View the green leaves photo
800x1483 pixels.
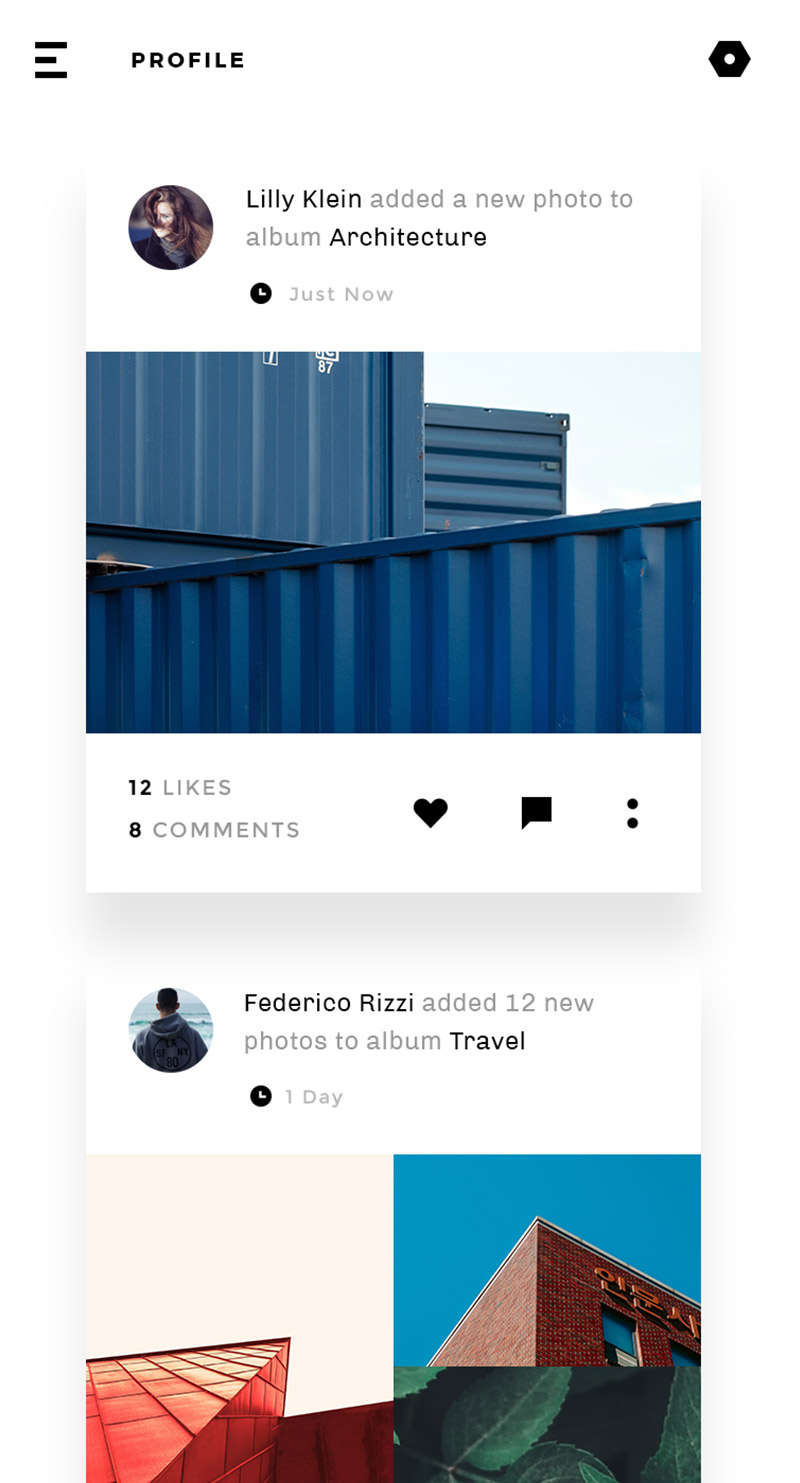click(547, 1425)
